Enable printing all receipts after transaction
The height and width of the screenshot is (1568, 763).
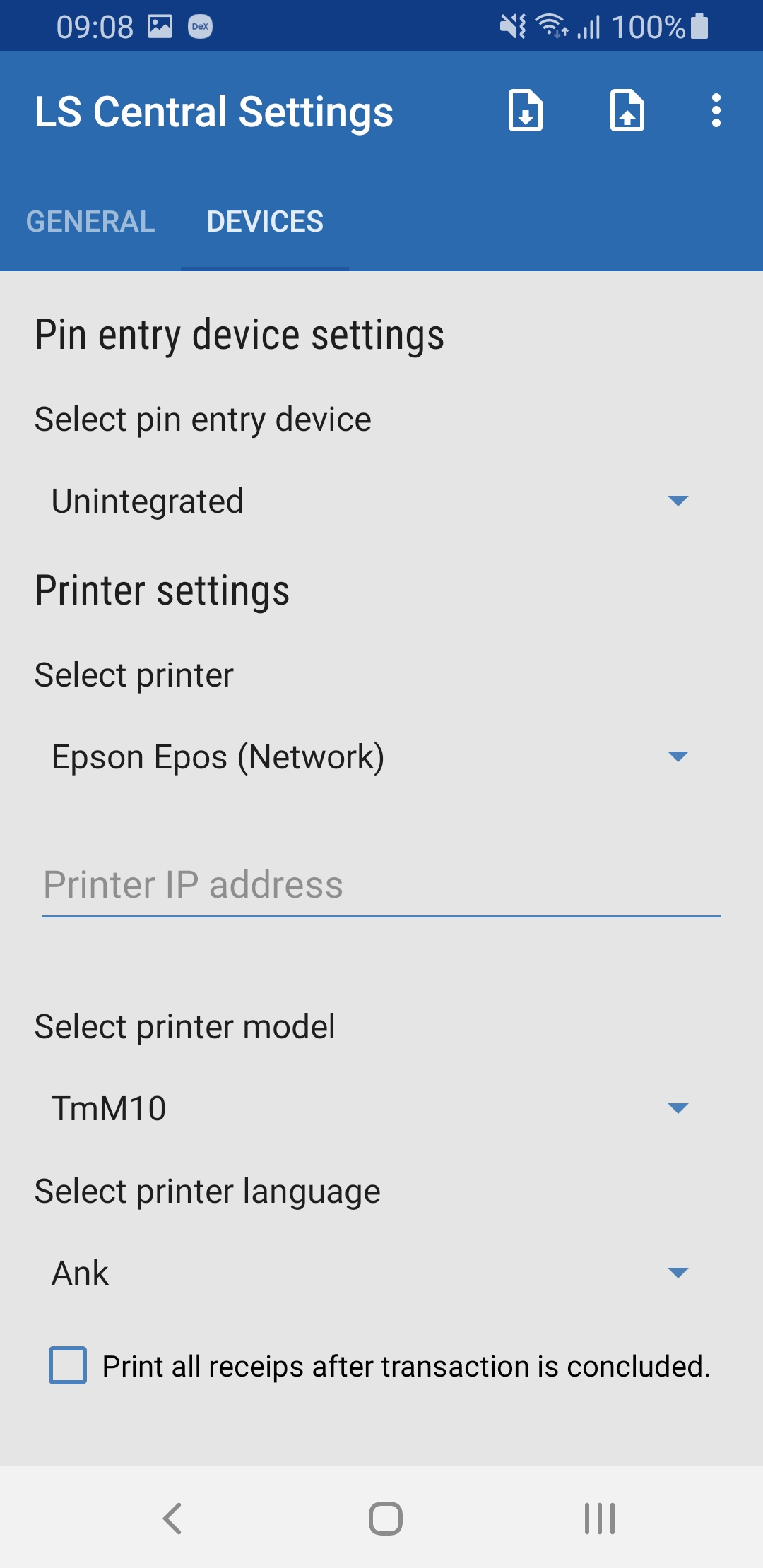pyautogui.click(x=68, y=1365)
